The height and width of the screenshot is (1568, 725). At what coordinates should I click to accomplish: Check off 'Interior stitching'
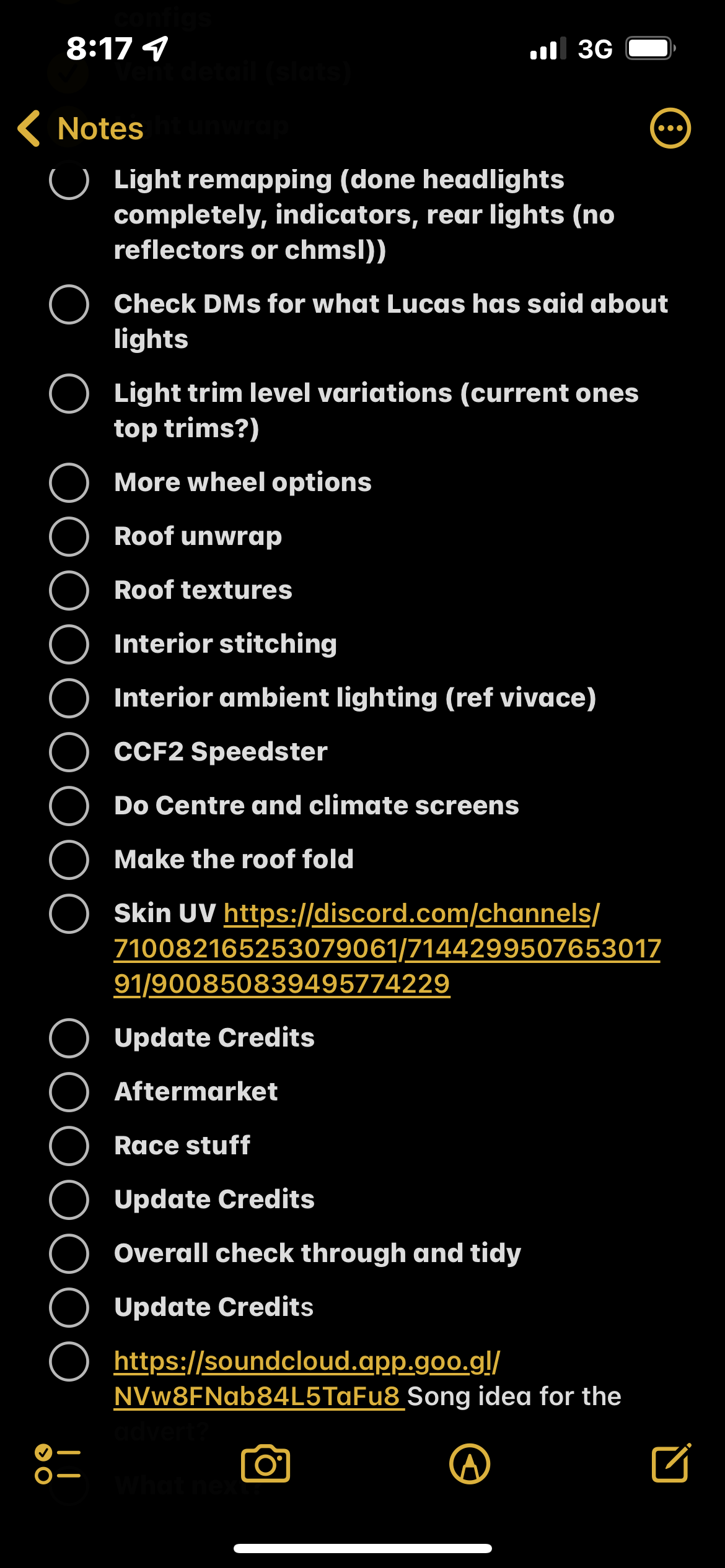[x=69, y=644]
